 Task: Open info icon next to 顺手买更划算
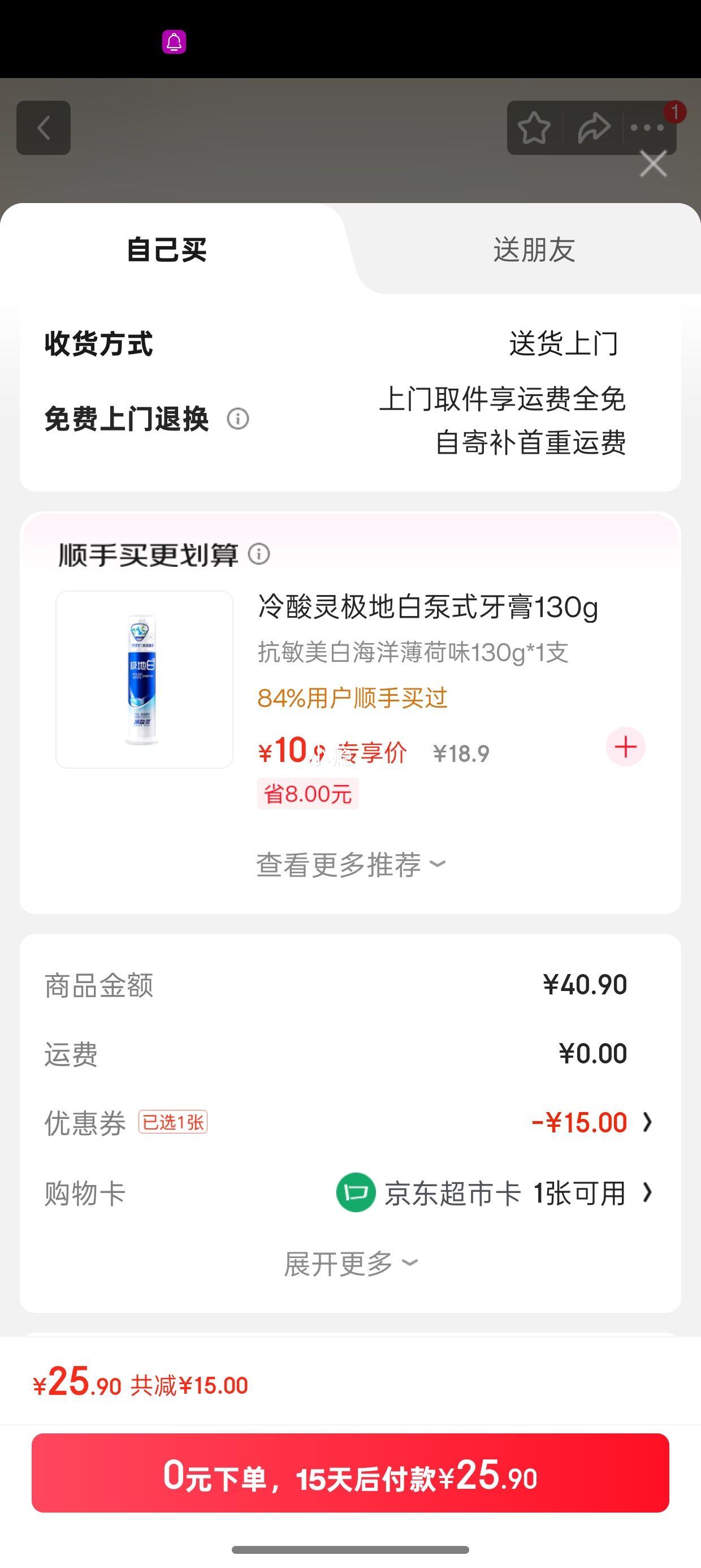259,554
